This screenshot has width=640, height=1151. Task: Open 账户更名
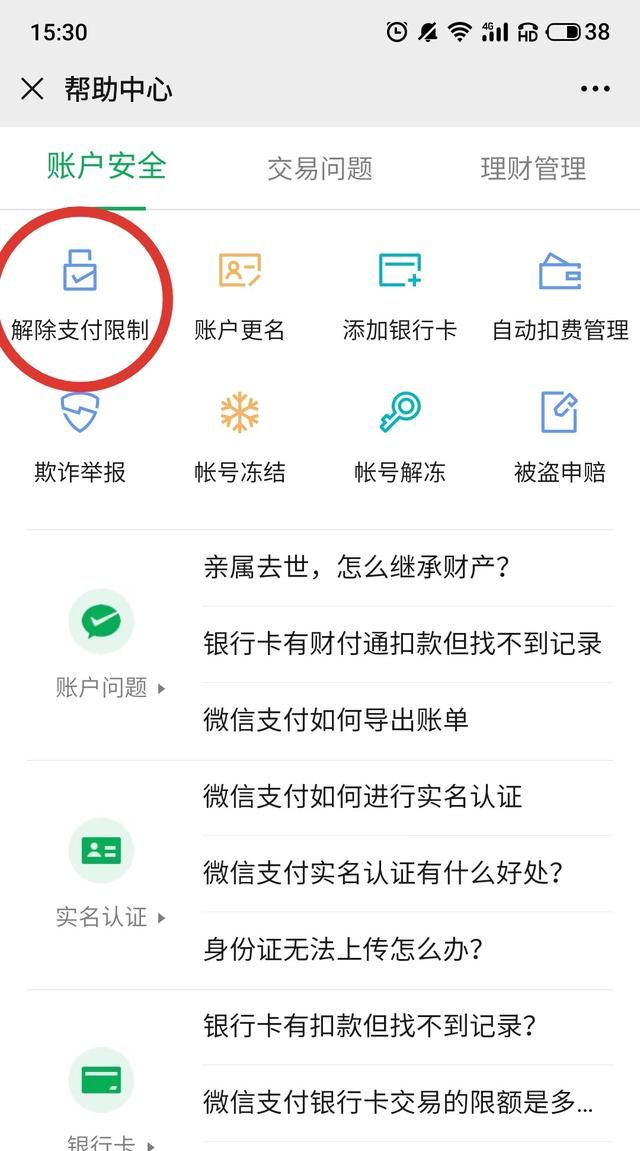pyautogui.click(x=240, y=295)
